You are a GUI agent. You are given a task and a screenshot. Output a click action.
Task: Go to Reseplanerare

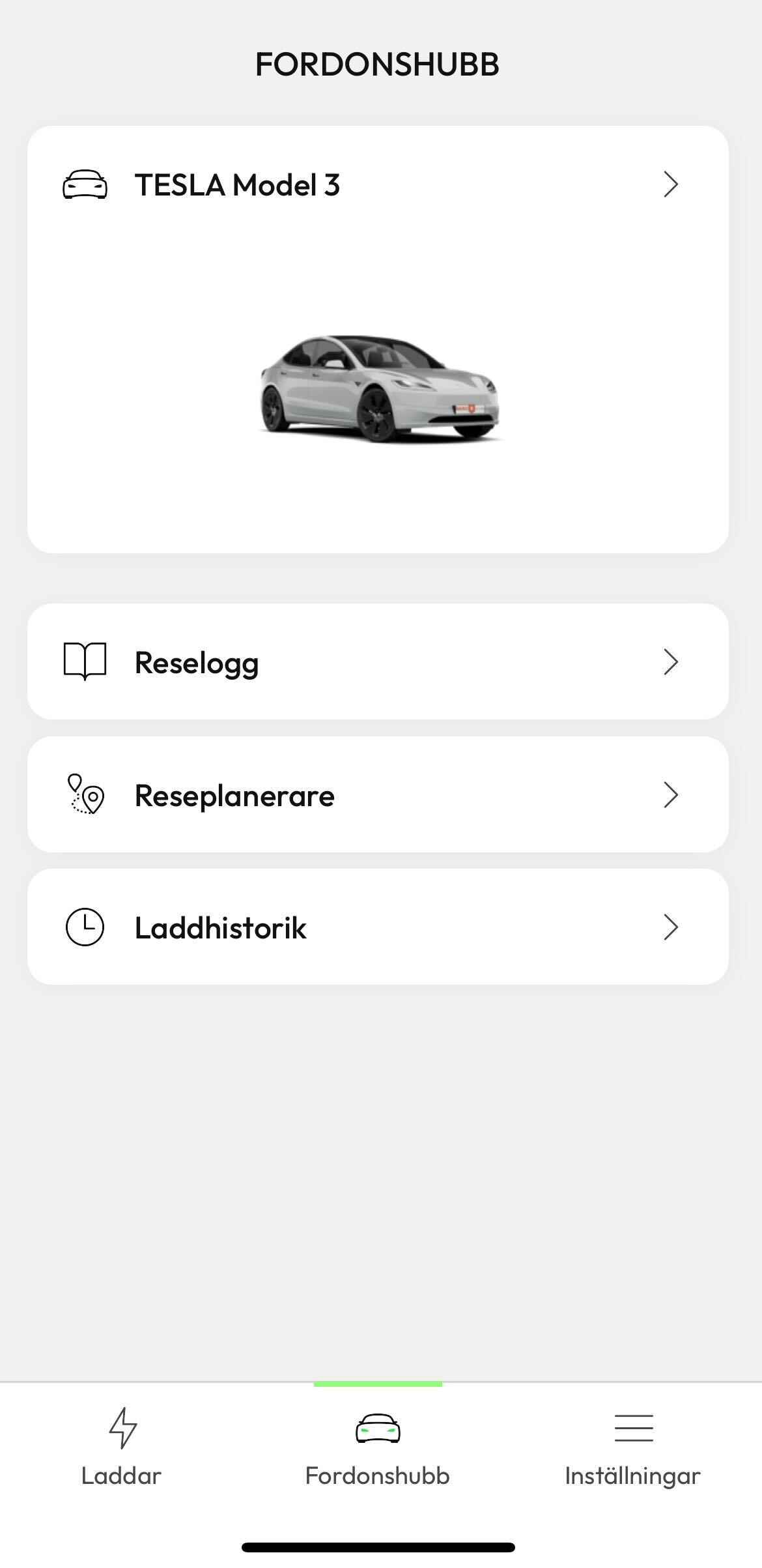[x=378, y=794]
